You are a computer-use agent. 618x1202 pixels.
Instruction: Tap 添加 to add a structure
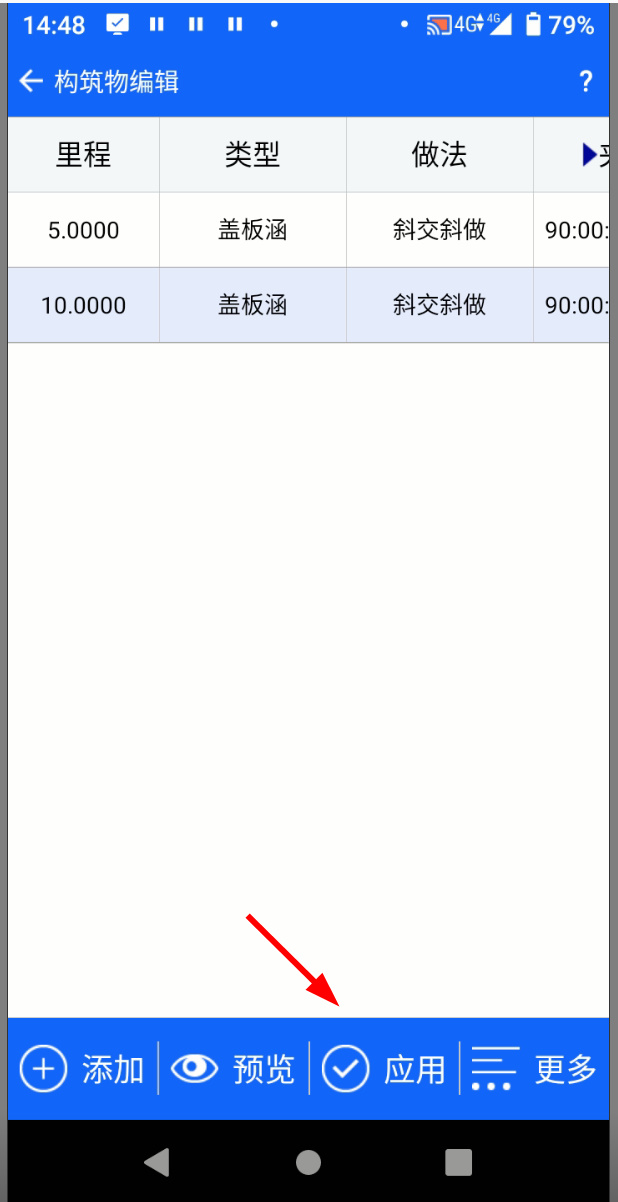click(83, 1069)
